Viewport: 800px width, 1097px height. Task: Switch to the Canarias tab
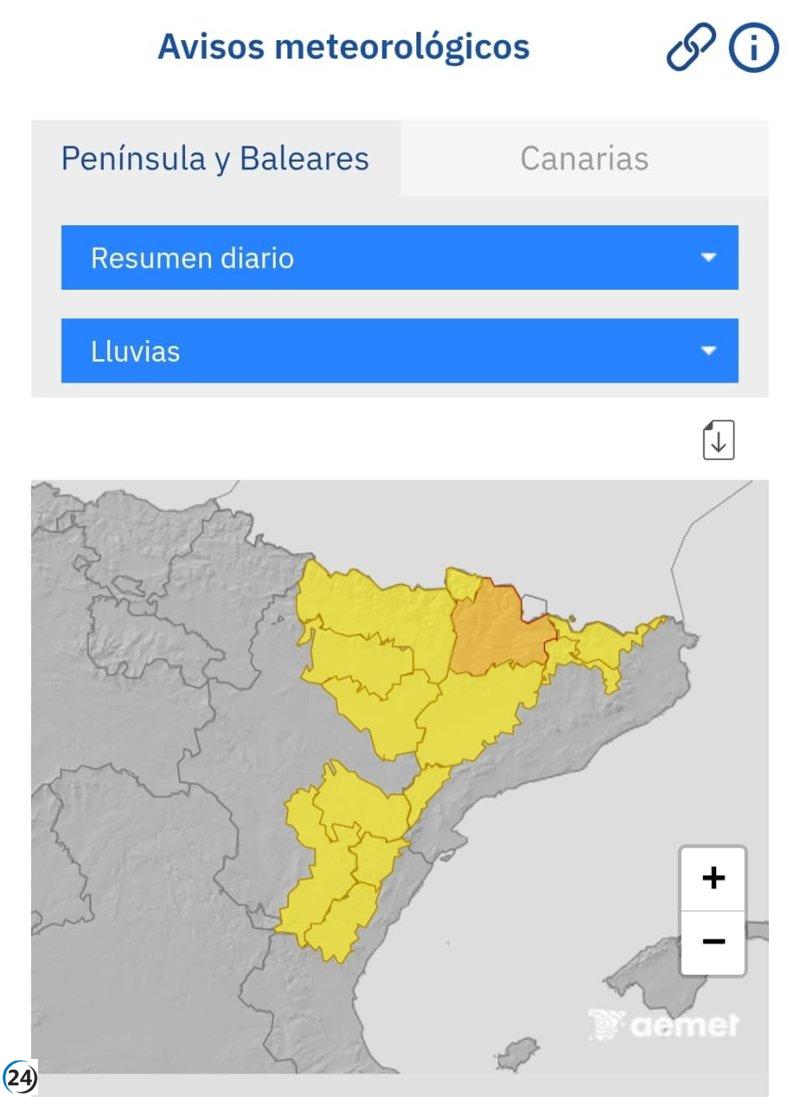coord(584,158)
